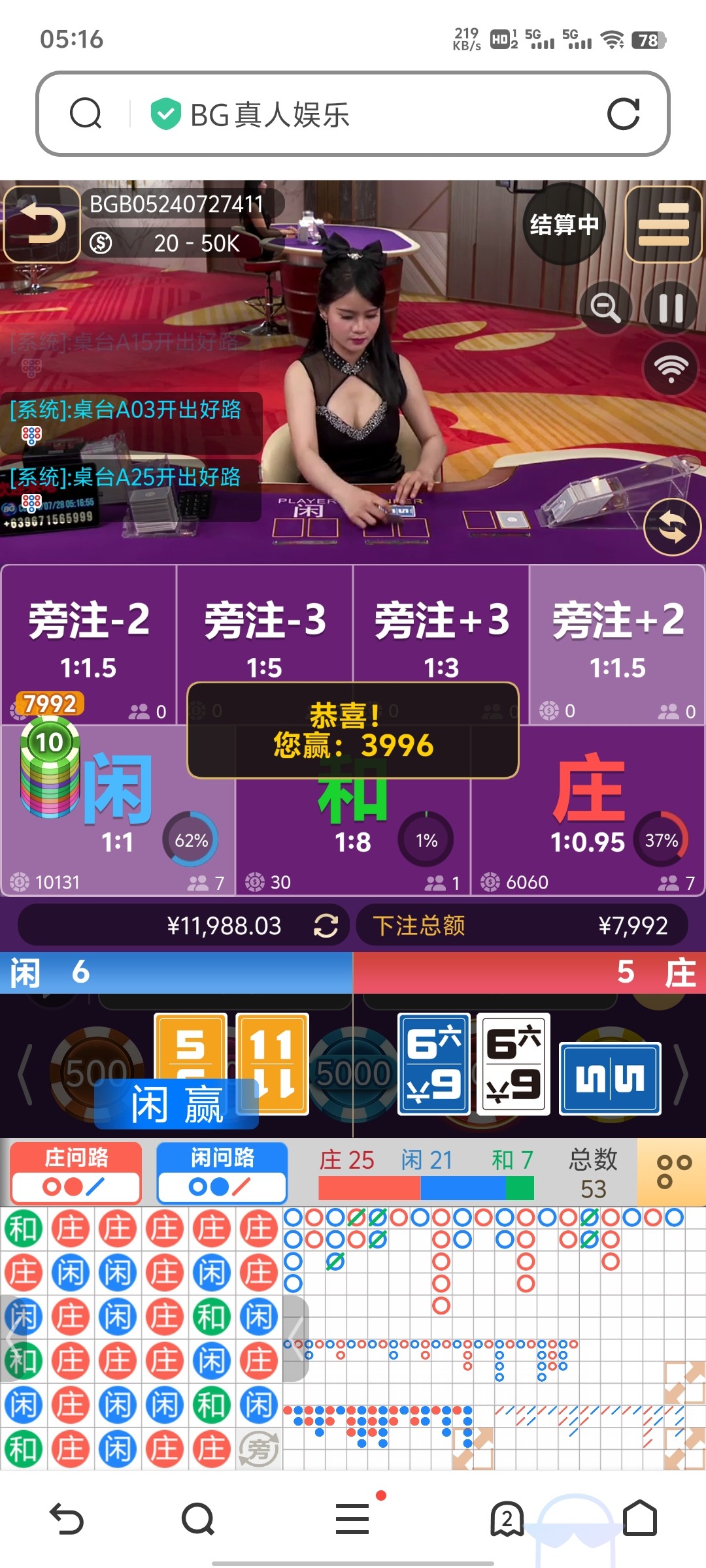Show next chips with the right arrow
This screenshot has height=1568, width=706.
pos(682,1073)
